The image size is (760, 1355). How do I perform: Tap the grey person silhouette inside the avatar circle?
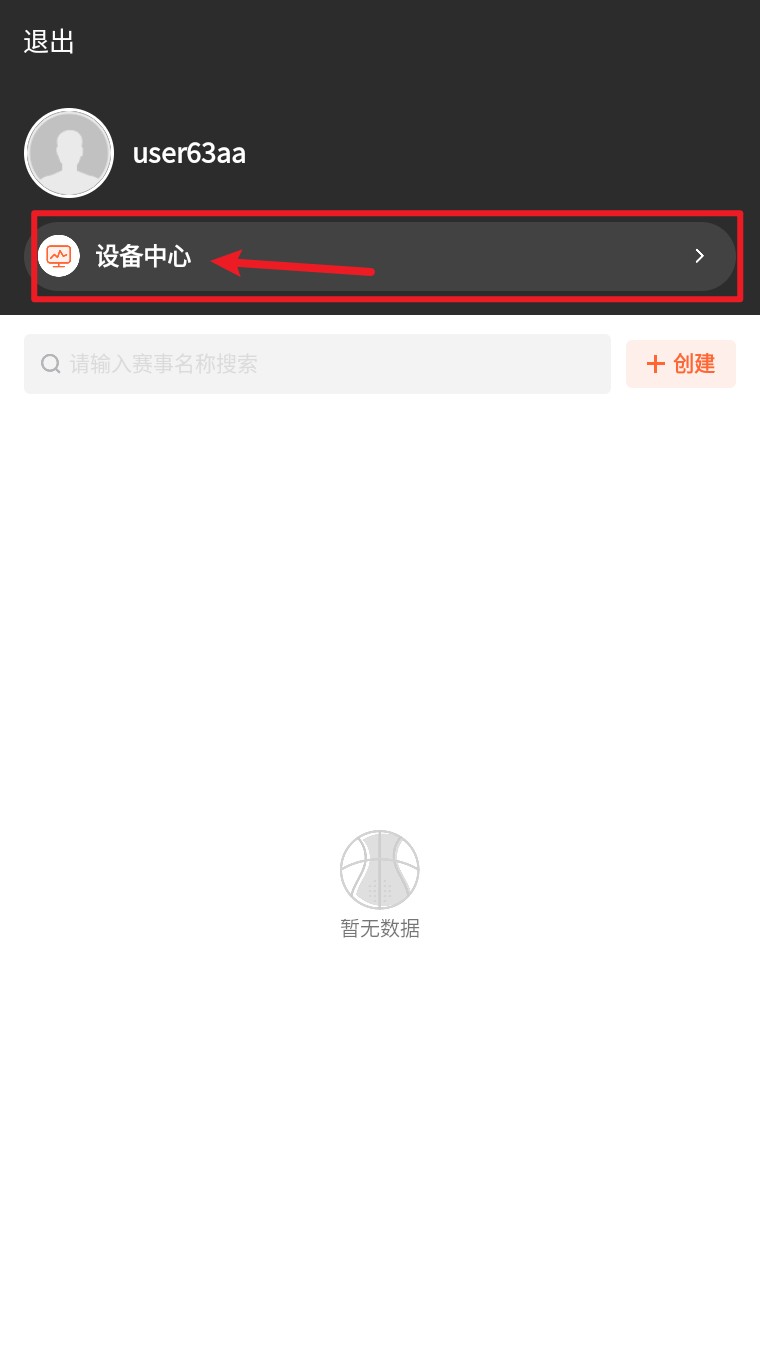(68, 153)
